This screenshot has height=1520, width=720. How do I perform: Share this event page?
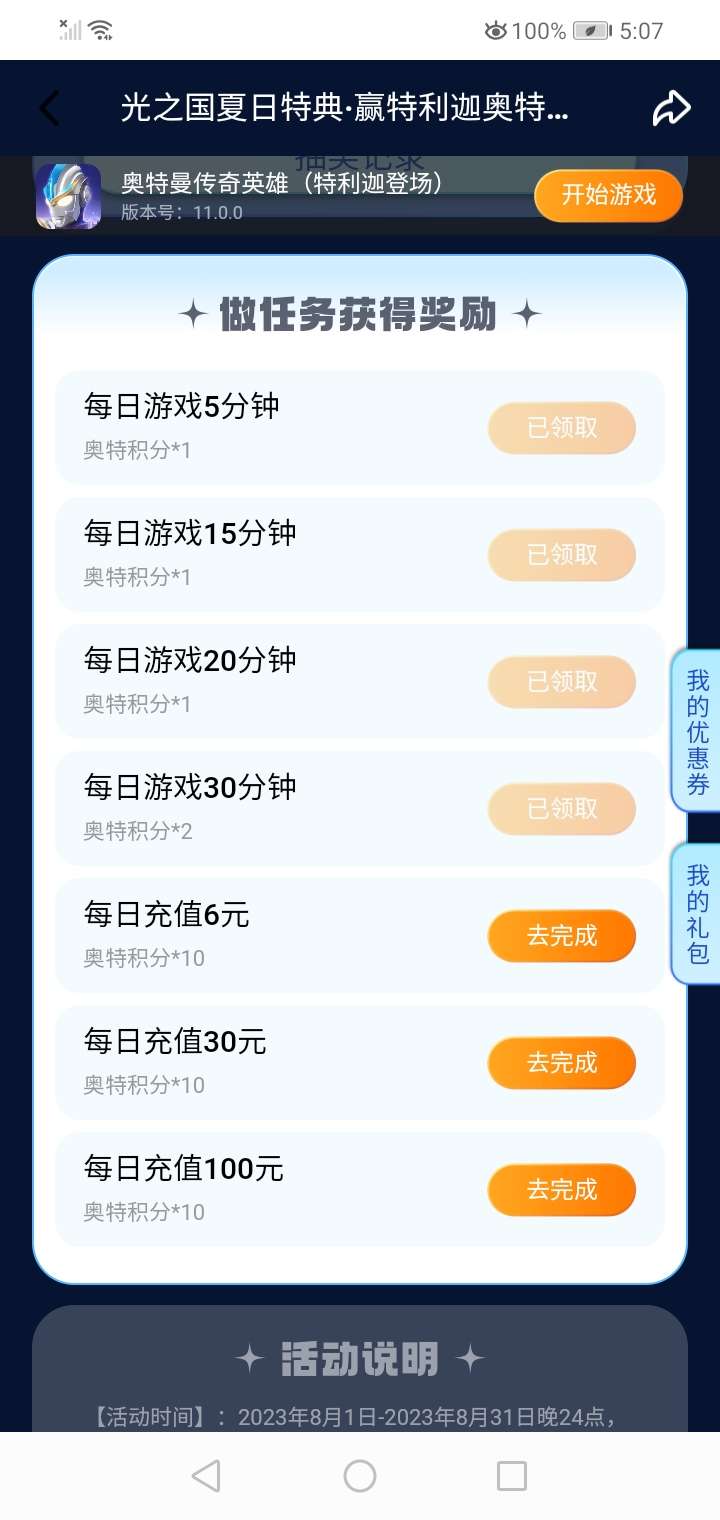(671, 108)
